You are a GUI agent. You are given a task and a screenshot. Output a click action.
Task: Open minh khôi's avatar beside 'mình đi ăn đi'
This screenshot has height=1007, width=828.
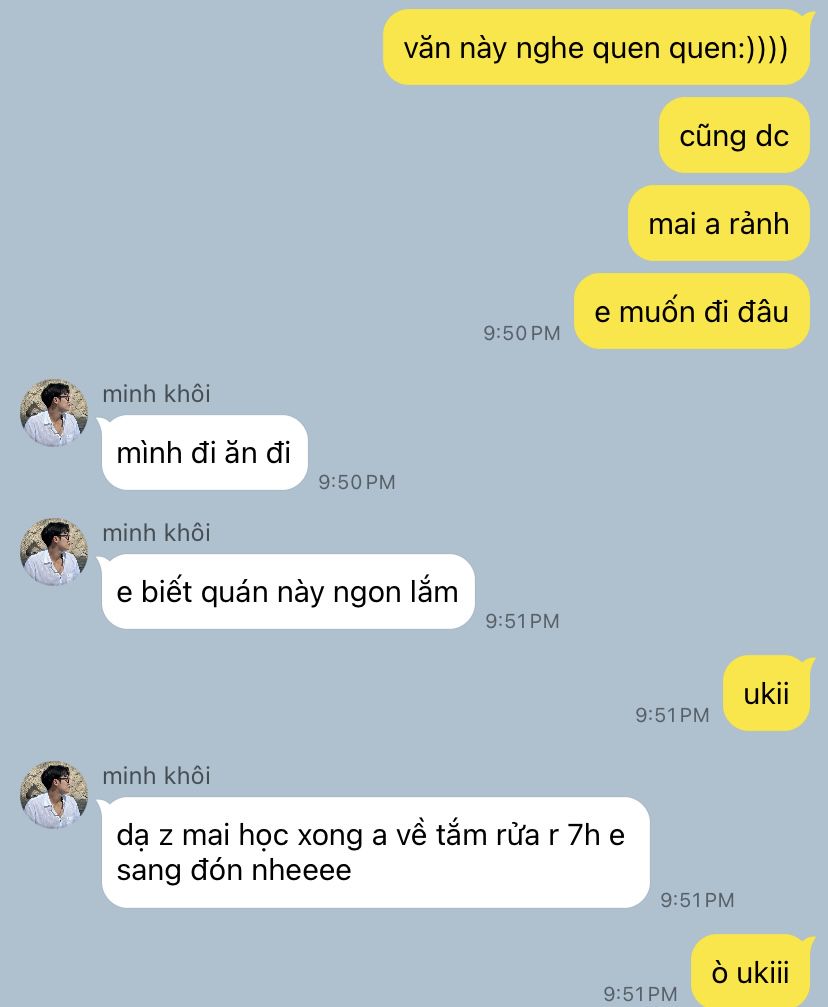[x=54, y=412]
